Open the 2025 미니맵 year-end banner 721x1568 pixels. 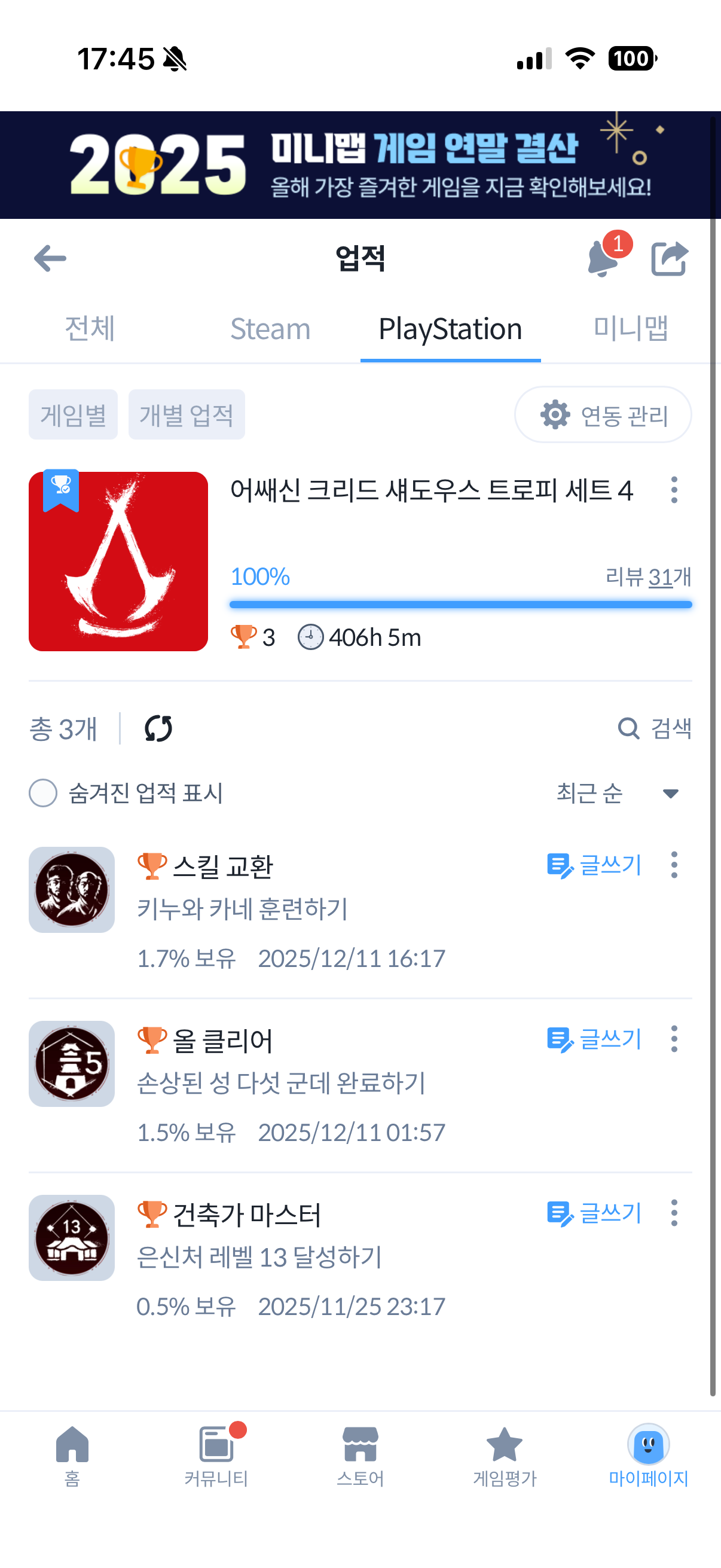point(360,165)
